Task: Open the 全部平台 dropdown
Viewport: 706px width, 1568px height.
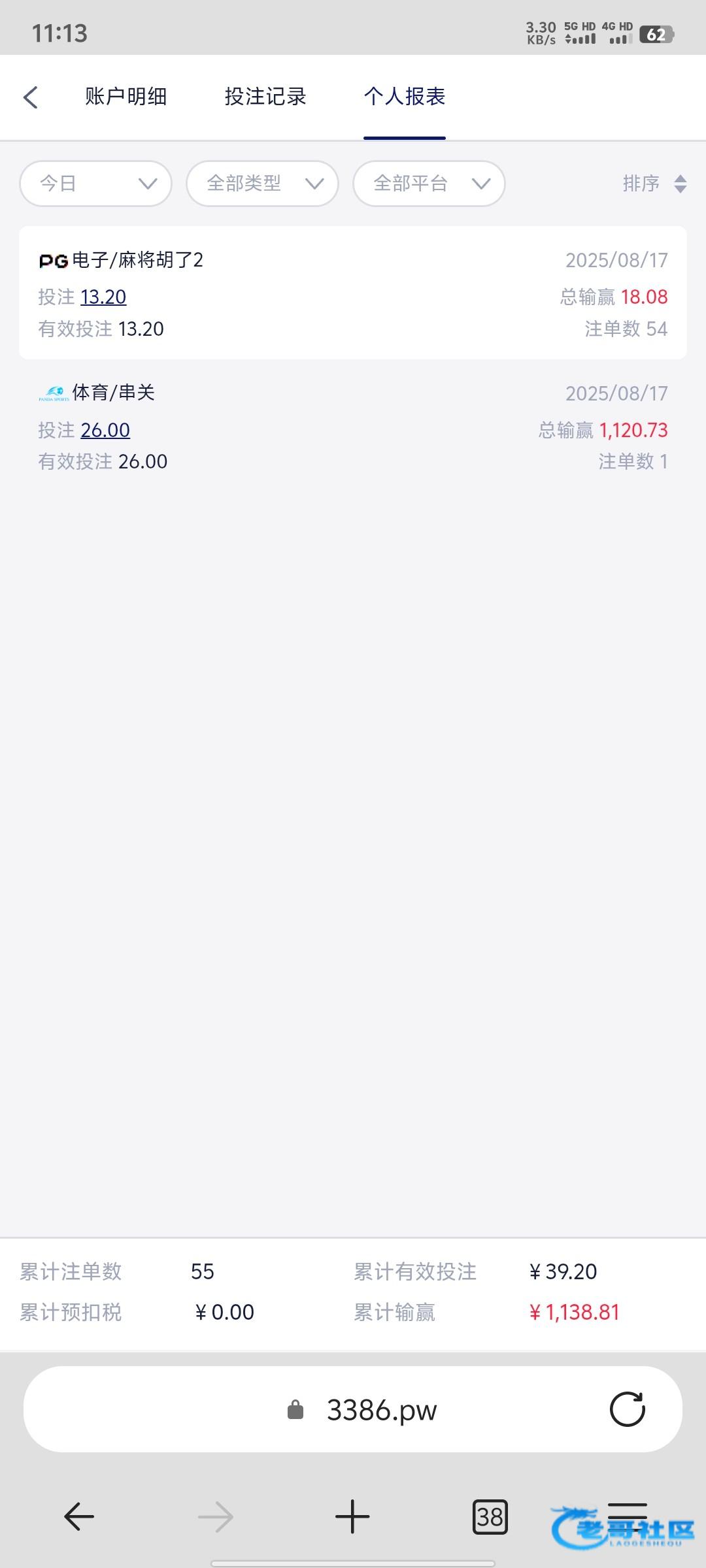Action: pos(429,184)
